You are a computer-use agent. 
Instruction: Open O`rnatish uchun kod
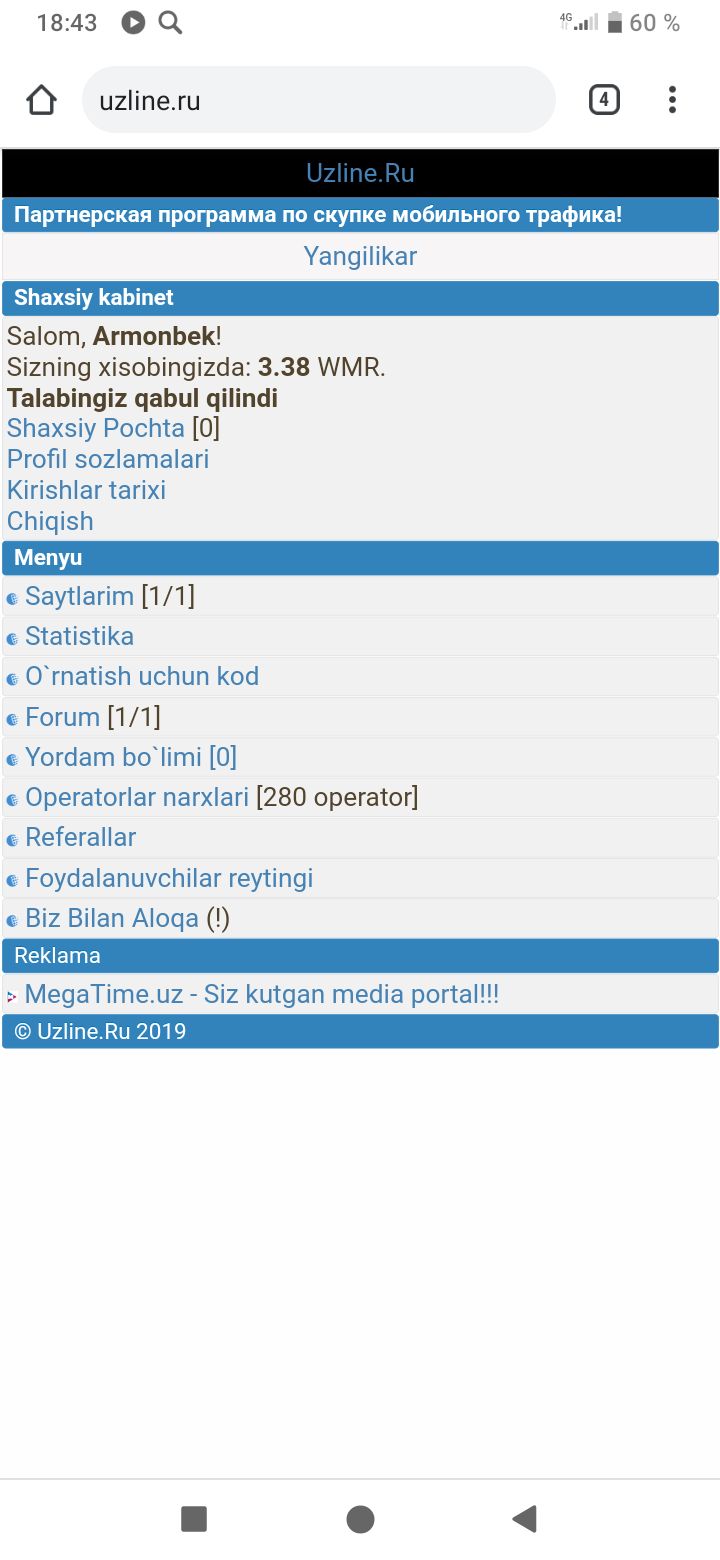[142, 676]
